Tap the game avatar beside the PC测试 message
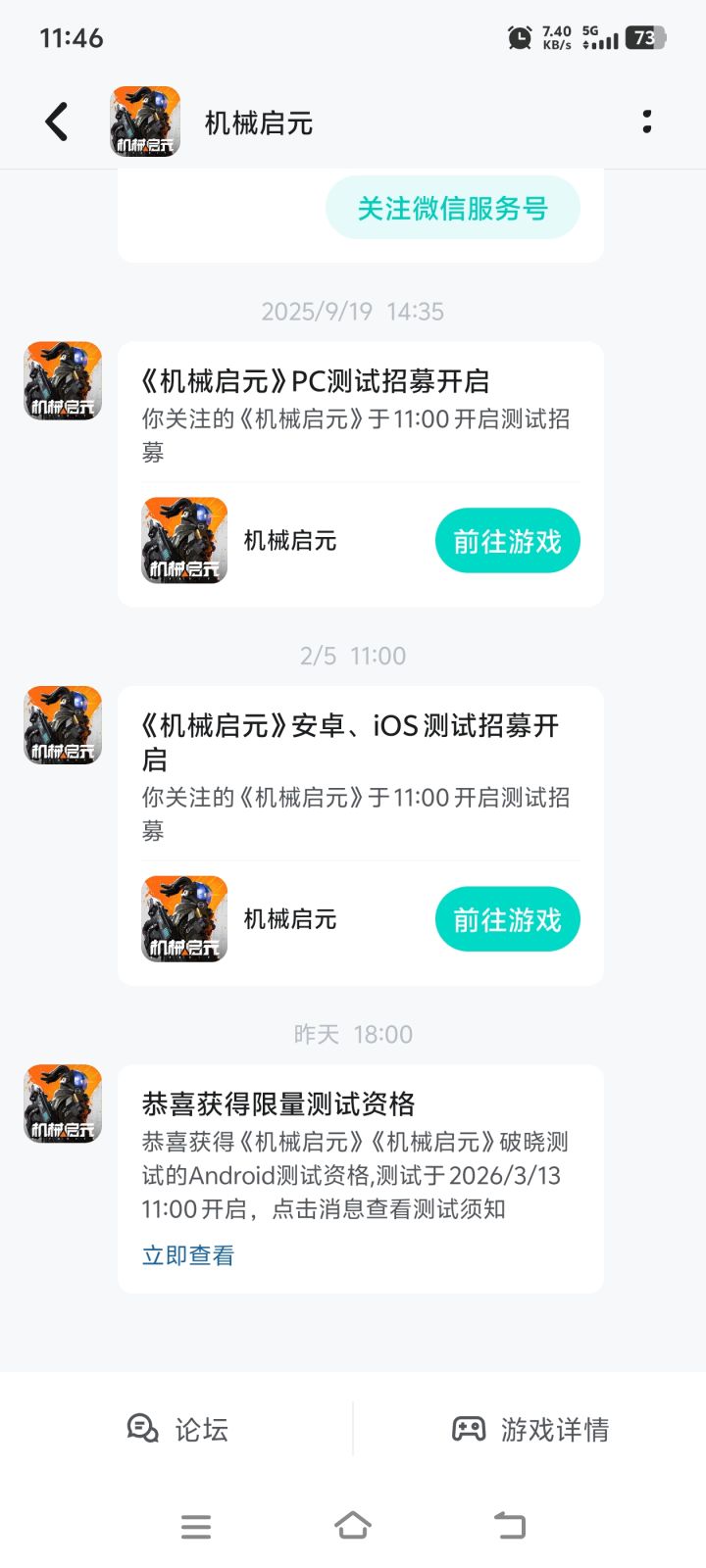 click(x=61, y=380)
